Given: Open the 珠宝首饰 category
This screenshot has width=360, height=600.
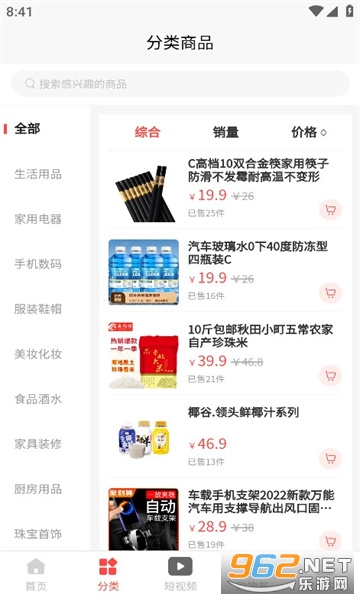Looking at the screenshot, I should [x=38, y=534].
